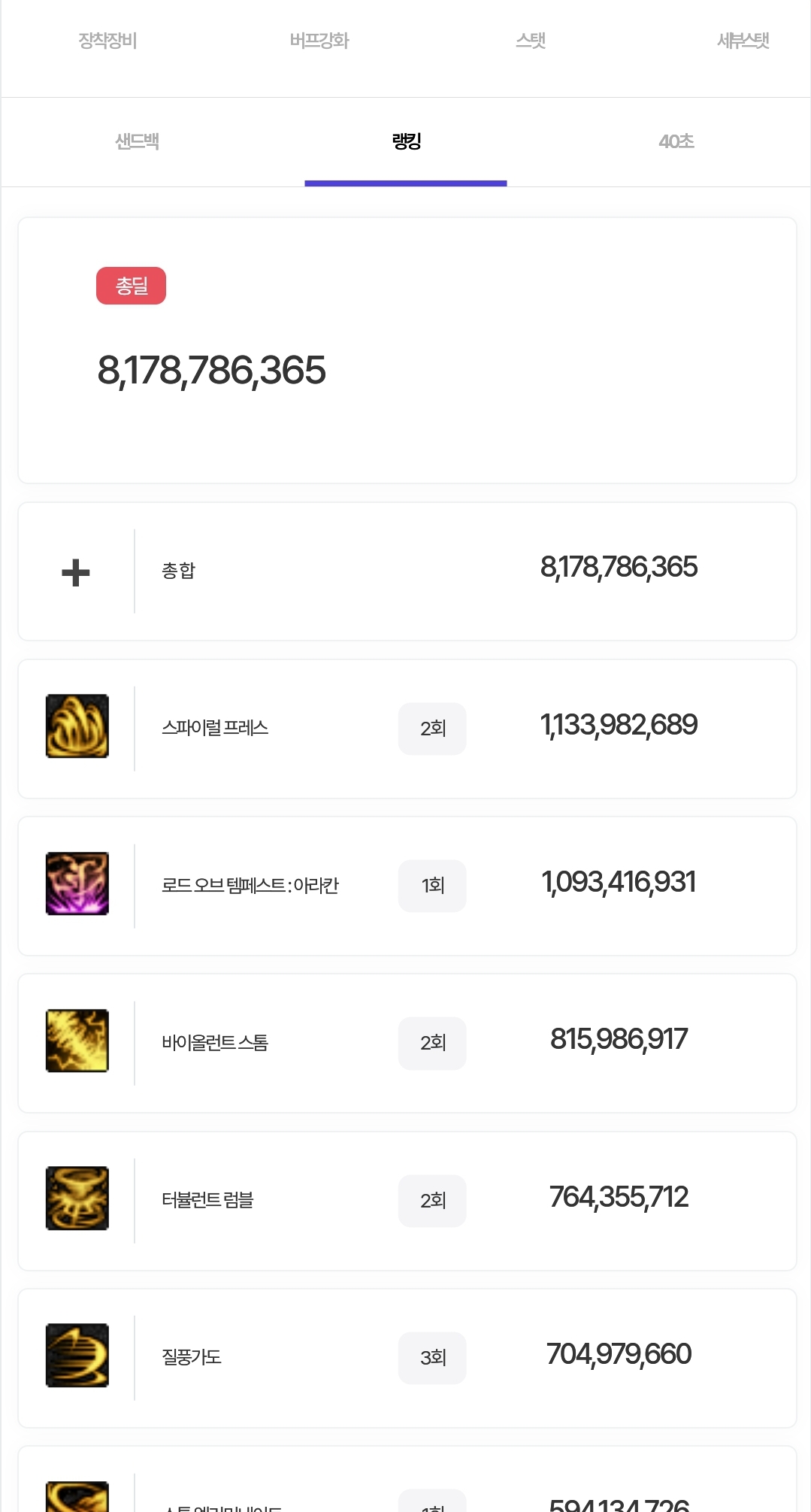Image resolution: width=811 pixels, height=1512 pixels.
Task: Select the 랭킹 sub-tab
Action: (406, 141)
